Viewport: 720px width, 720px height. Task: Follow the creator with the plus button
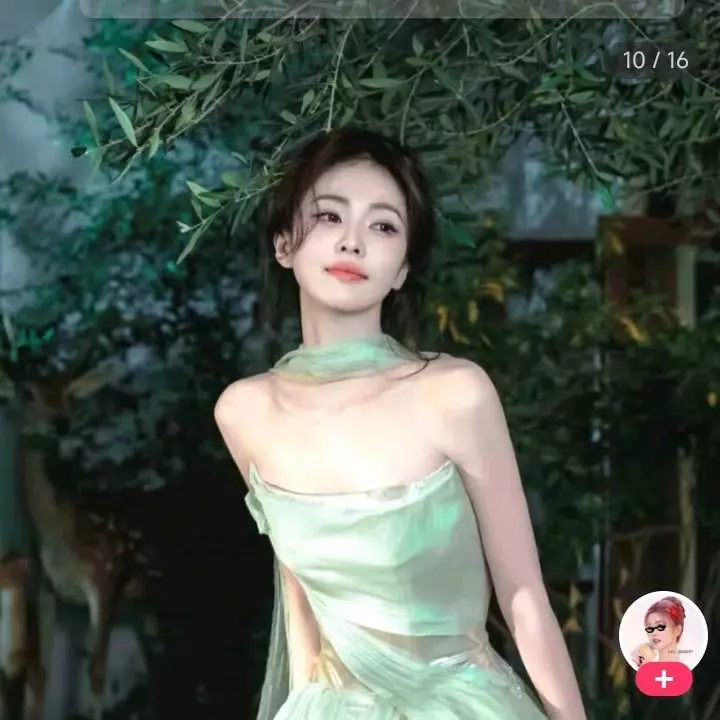664,680
